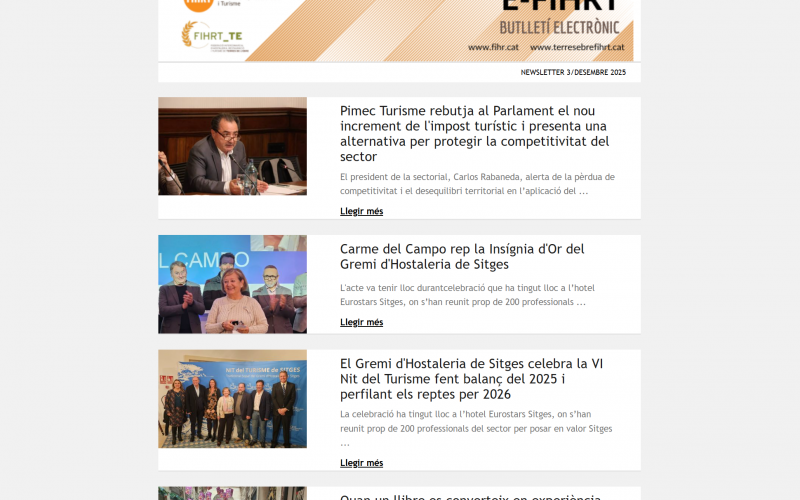Open the VI Nit del Turisme headline
This screenshot has height=500, width=800.
[x=471, y=379]
